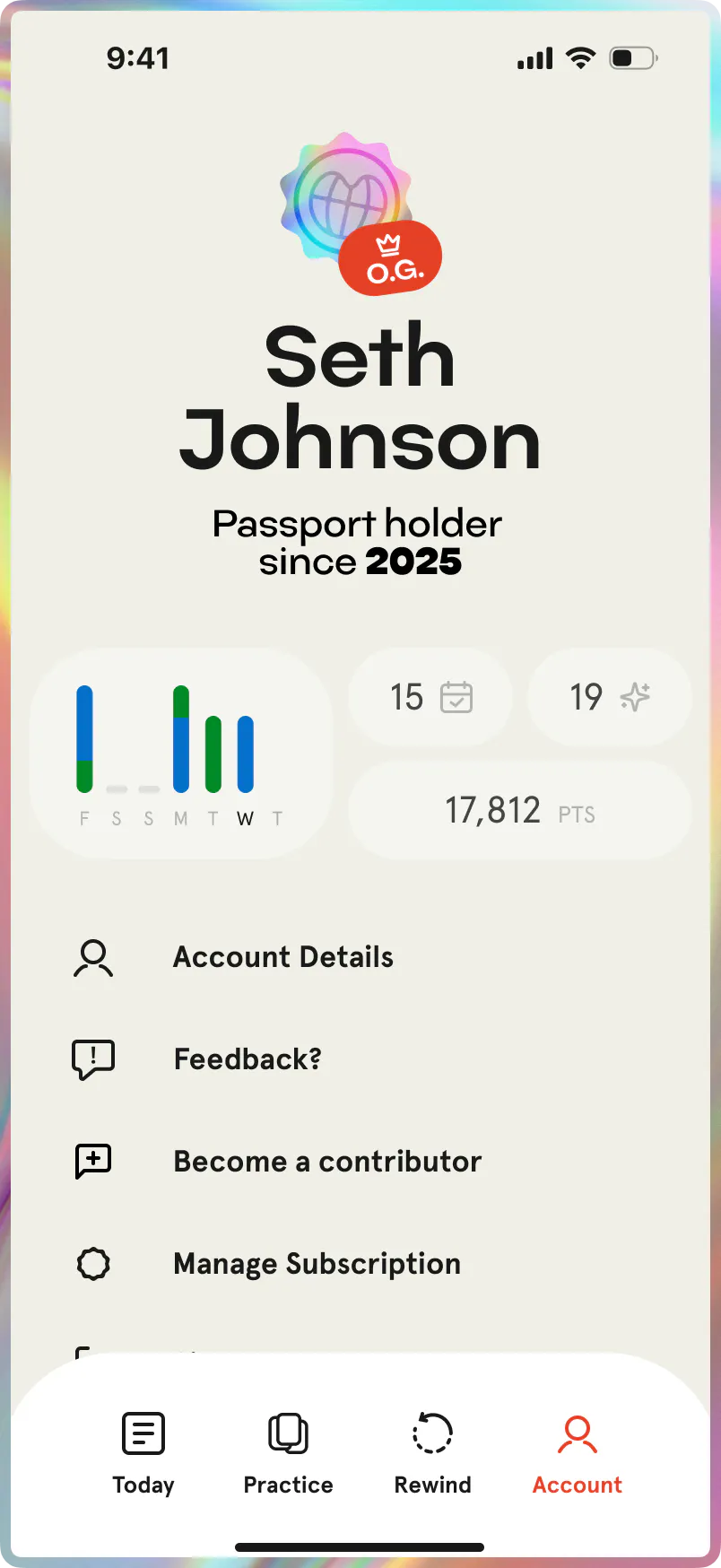Open the Feedback? row
Viewport: 721px width, 1568px height.
(x=247, y=1059)
